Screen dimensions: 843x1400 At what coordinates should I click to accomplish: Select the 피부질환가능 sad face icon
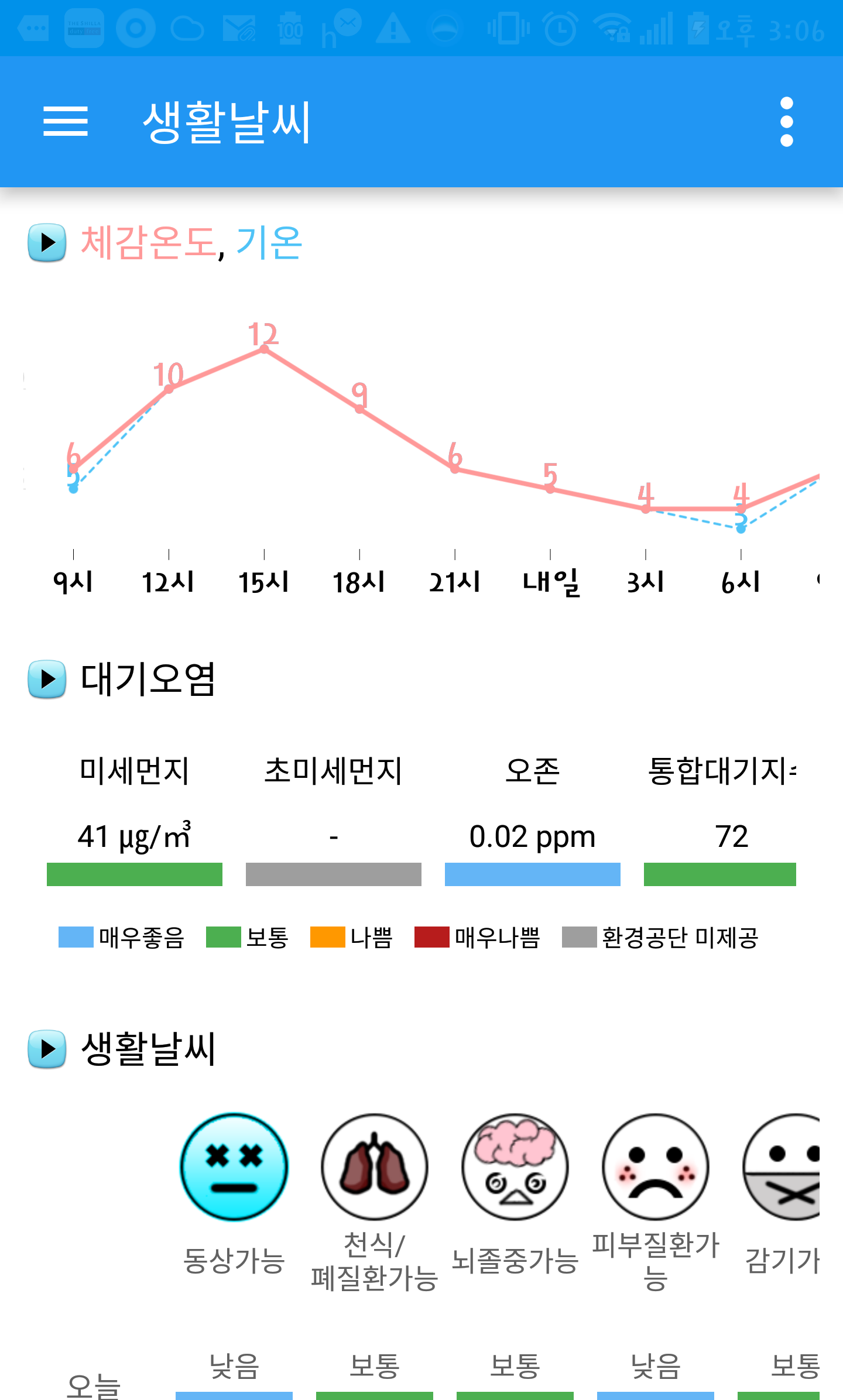click(656, 1166)
